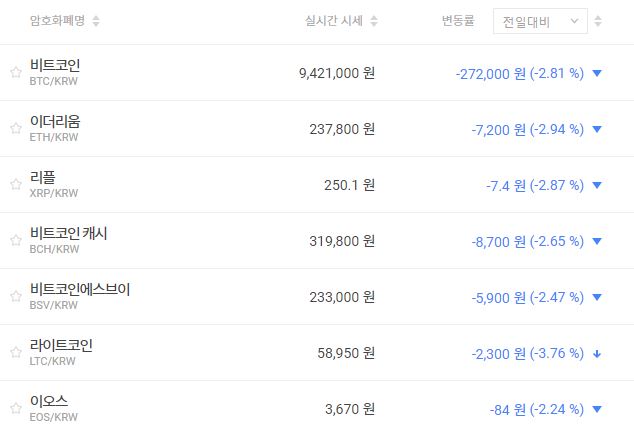Star 비트코인에스브이
This screenshot has height=434, width=634.
pyautogui.click(x=15, y=297)
